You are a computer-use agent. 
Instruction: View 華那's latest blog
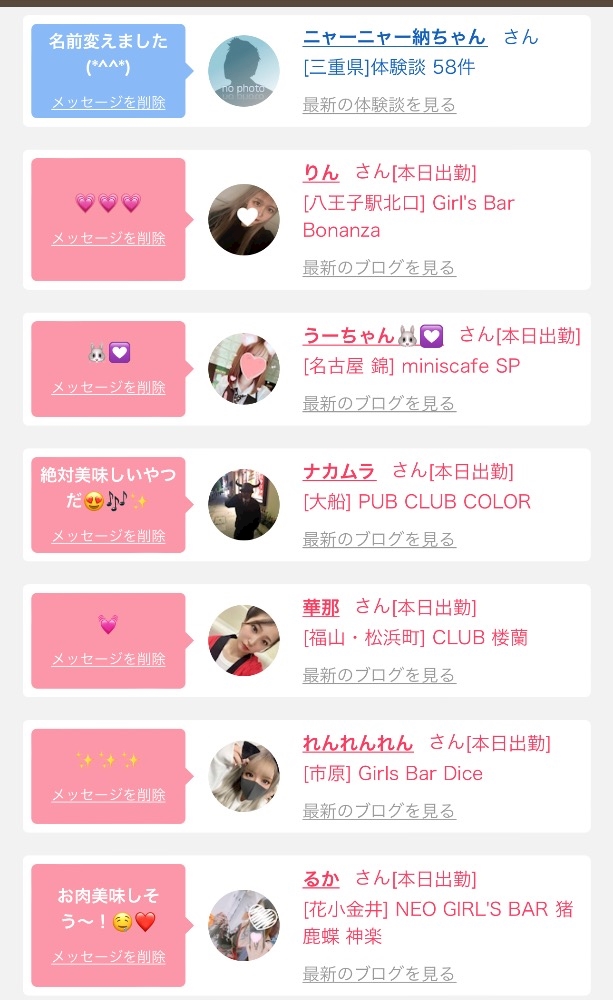point(379,675)
